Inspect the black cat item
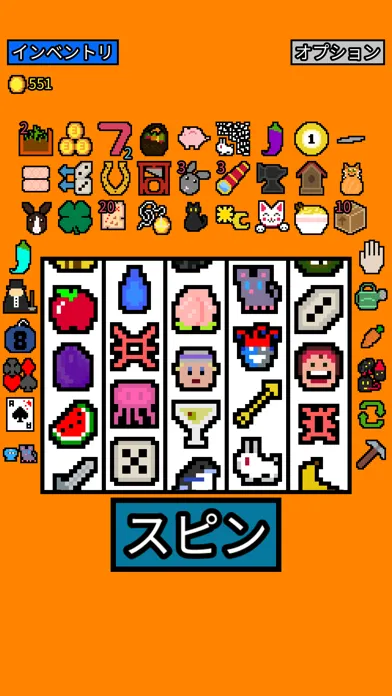This screenshot has height=696, width=392. [195, 217]
